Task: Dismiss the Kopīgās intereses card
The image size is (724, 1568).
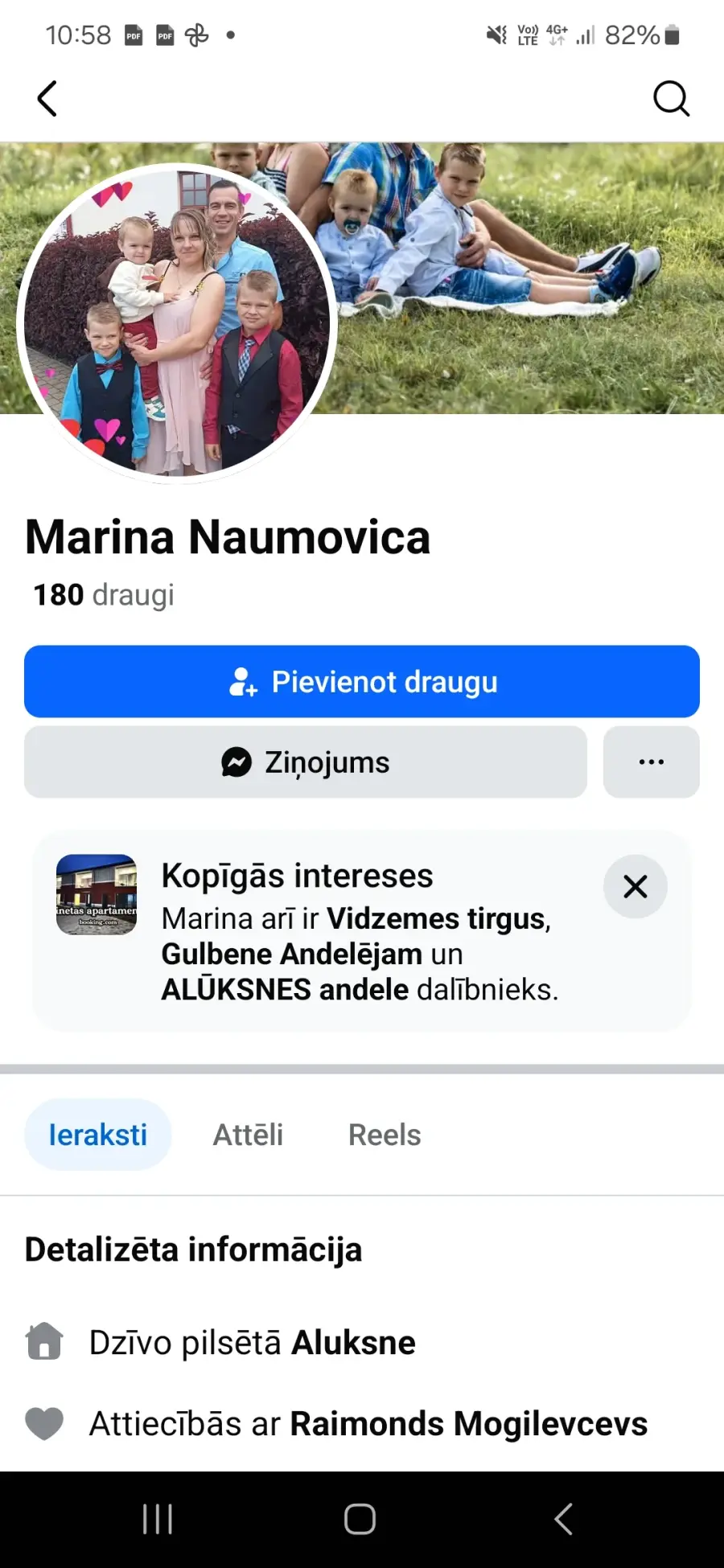Action: coord(635,886)
